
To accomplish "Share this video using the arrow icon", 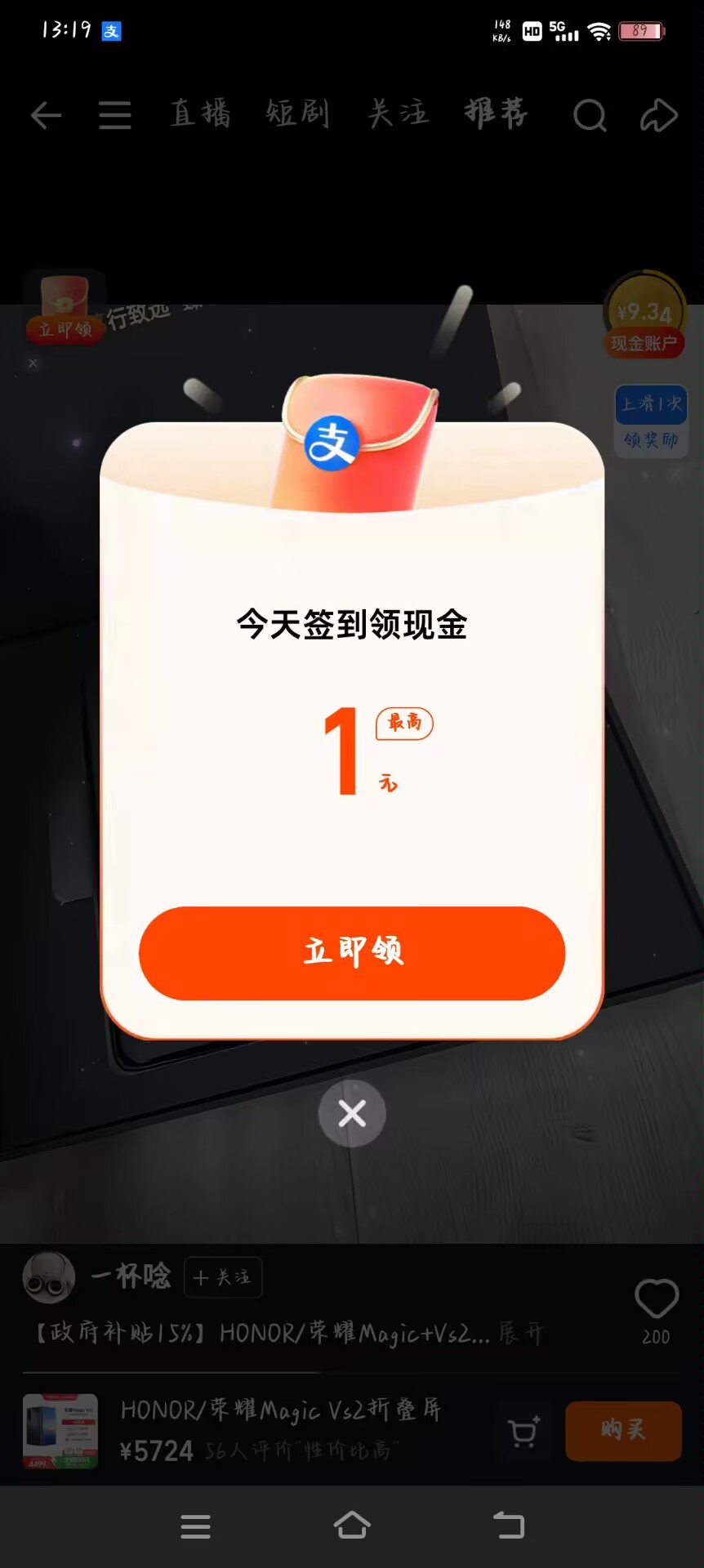I will 658,115.
